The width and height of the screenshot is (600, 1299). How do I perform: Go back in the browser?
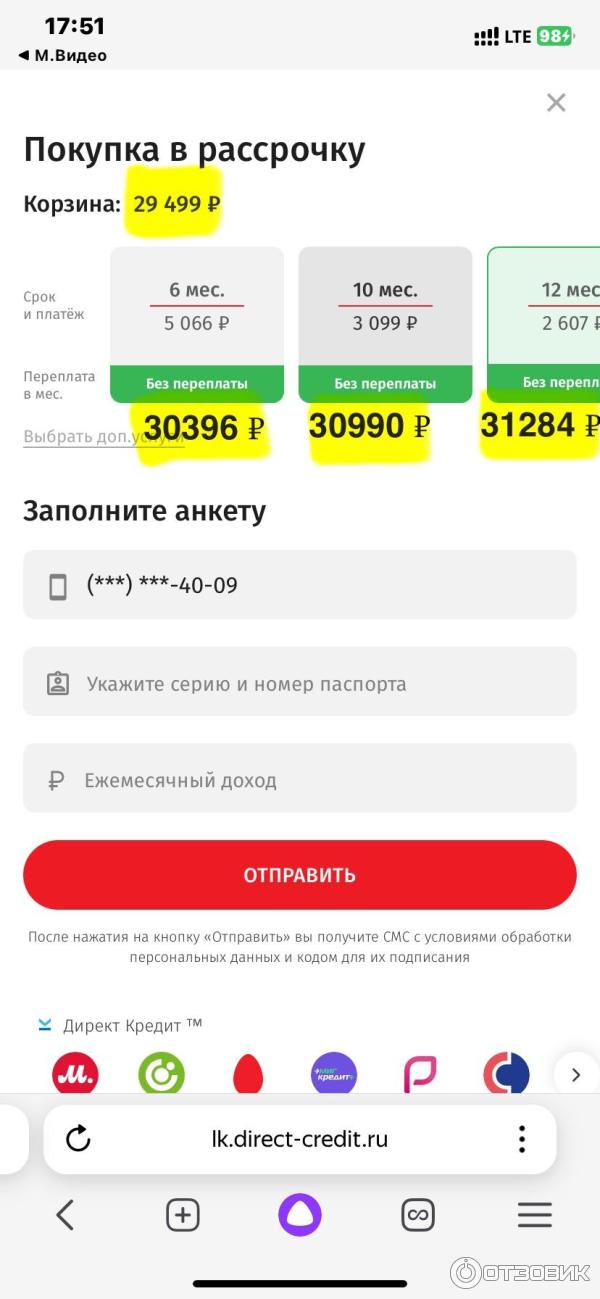[65, 1215]
